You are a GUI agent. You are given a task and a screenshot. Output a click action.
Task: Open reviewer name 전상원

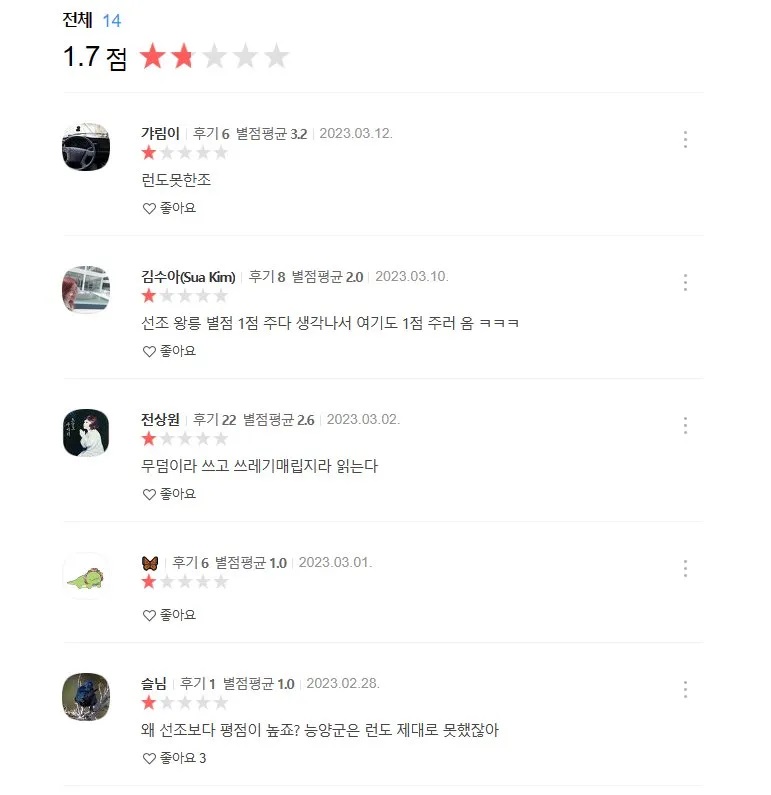(x=160, y=419)
